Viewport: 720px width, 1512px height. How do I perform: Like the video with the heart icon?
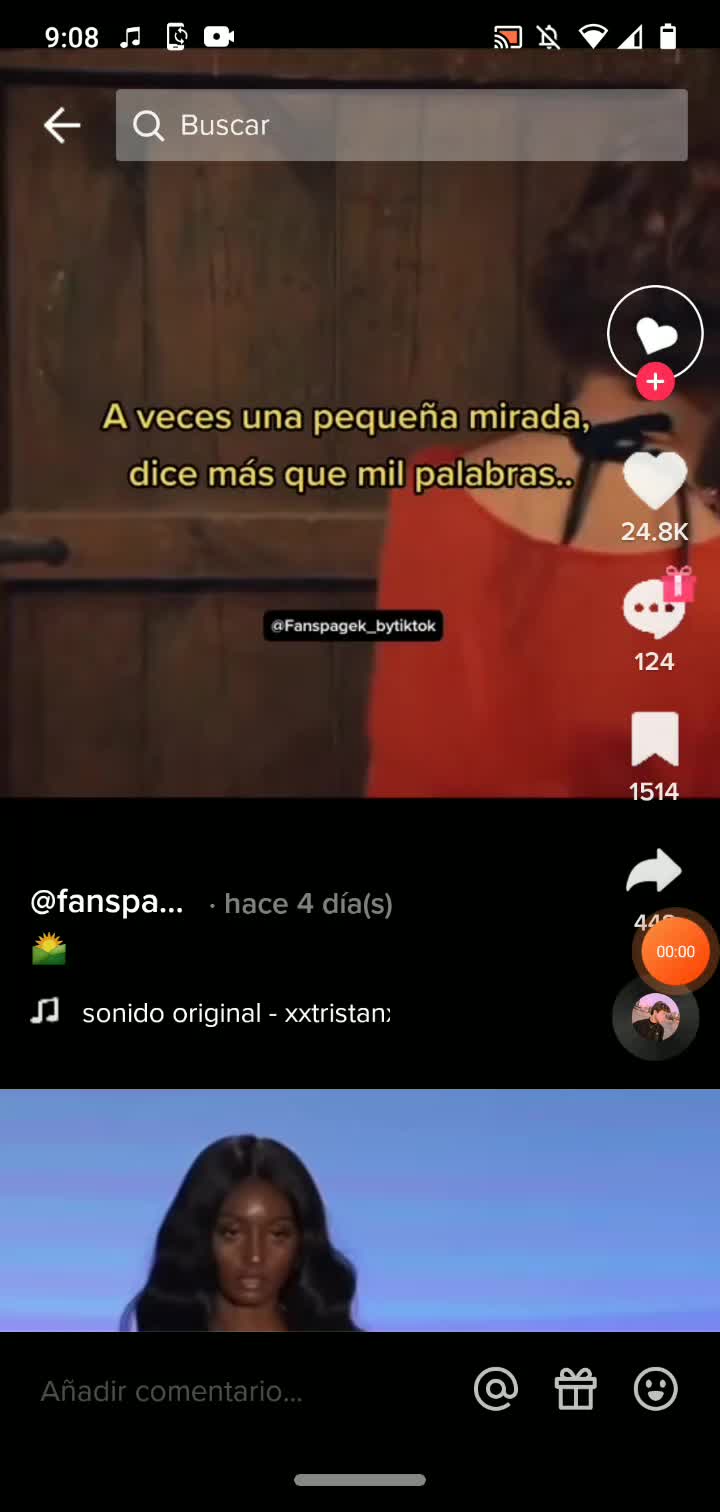tap(655, 481)
